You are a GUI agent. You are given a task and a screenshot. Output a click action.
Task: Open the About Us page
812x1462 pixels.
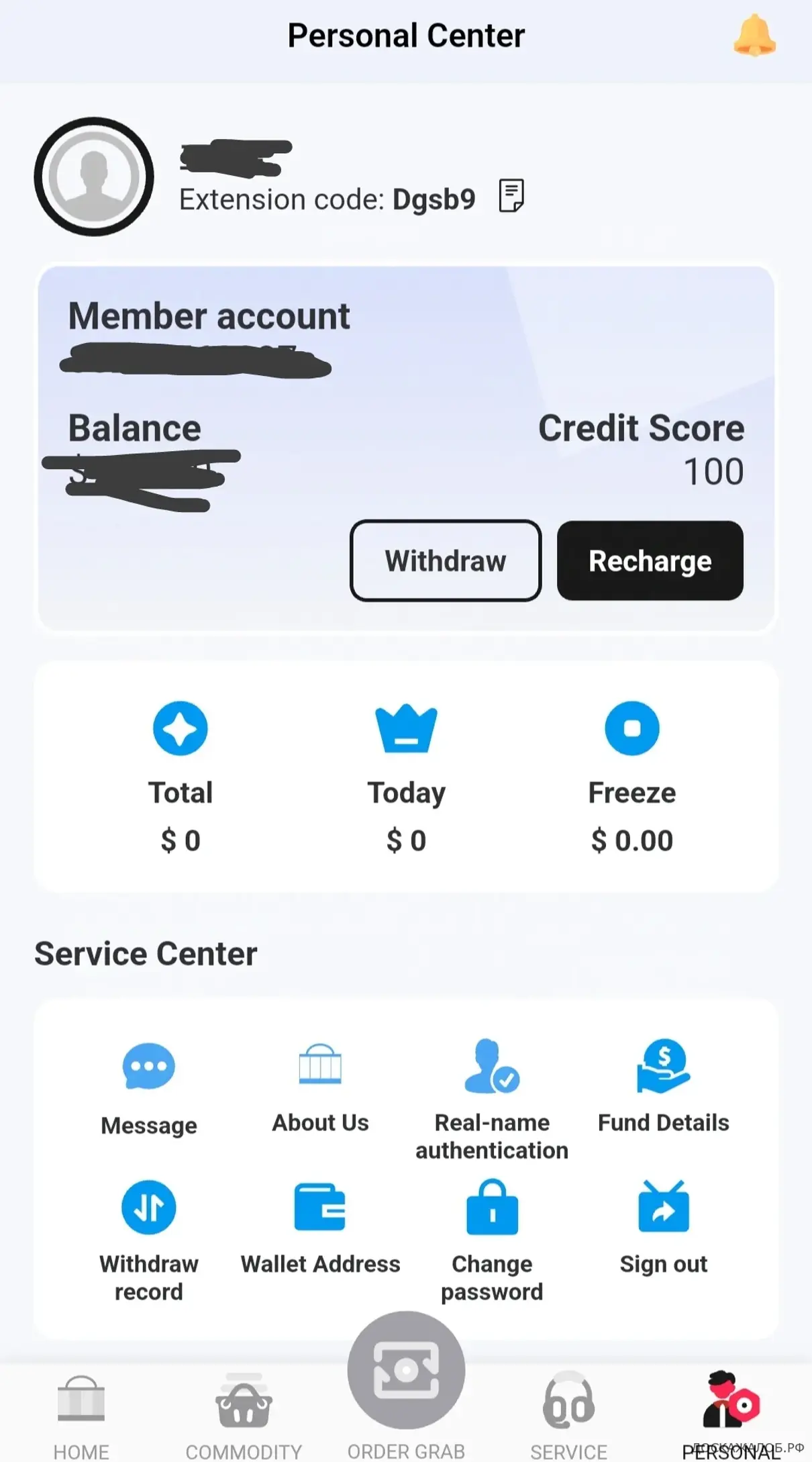click(x=320, y=1086)
